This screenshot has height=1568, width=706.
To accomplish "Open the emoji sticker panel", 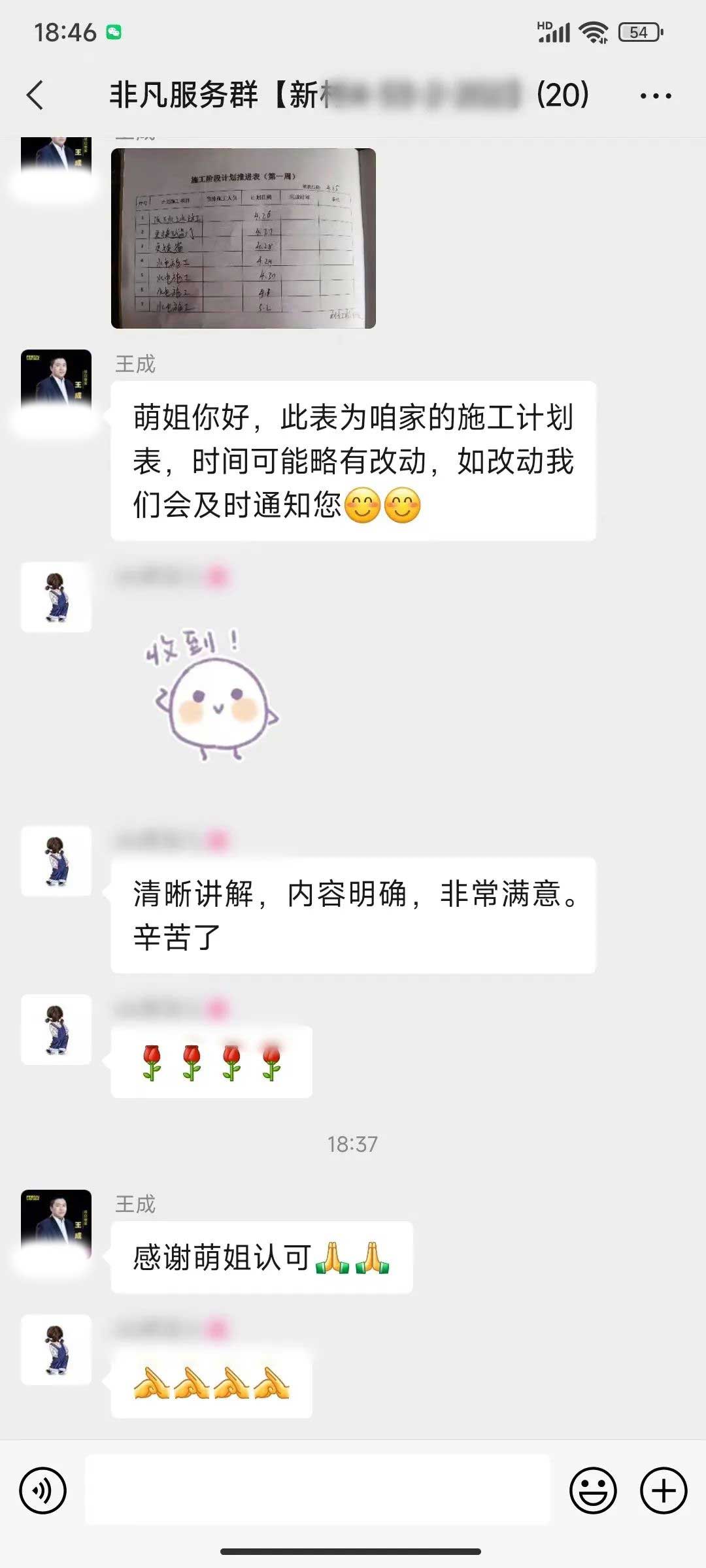I will coord(593,1490).
